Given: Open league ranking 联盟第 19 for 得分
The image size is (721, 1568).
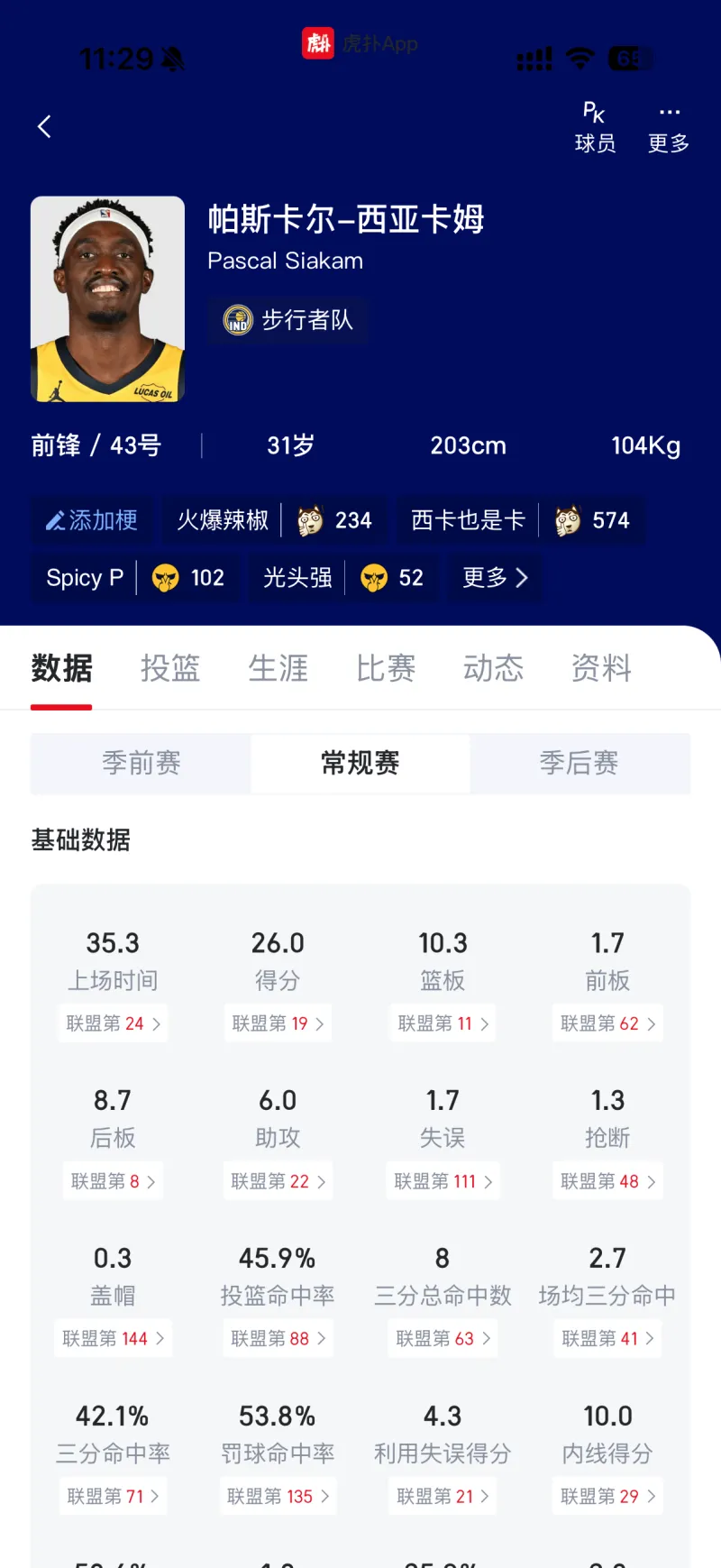Looking at the screenshot, I should (278, 1023).
